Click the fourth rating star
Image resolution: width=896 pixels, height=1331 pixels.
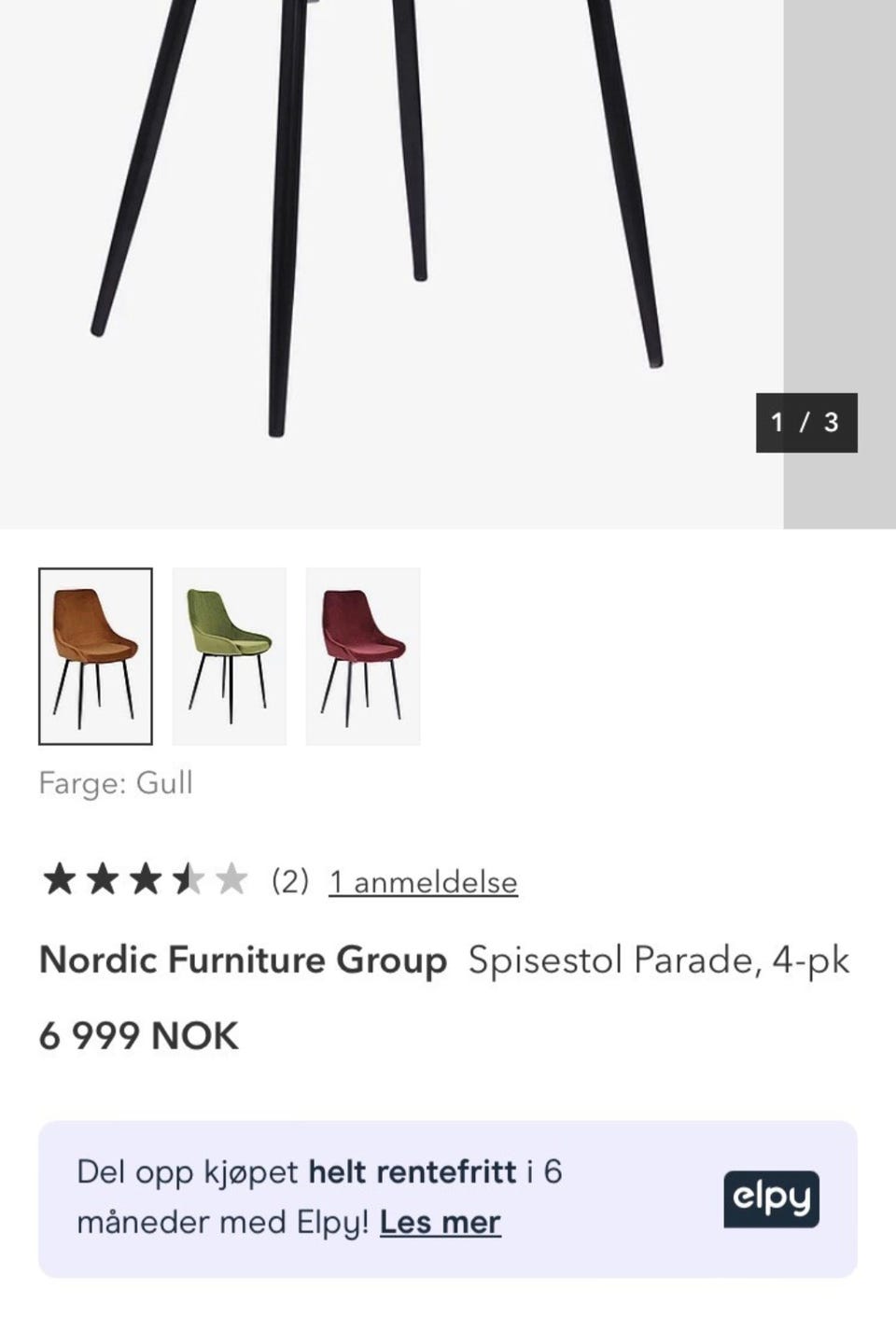pos(189,877)
